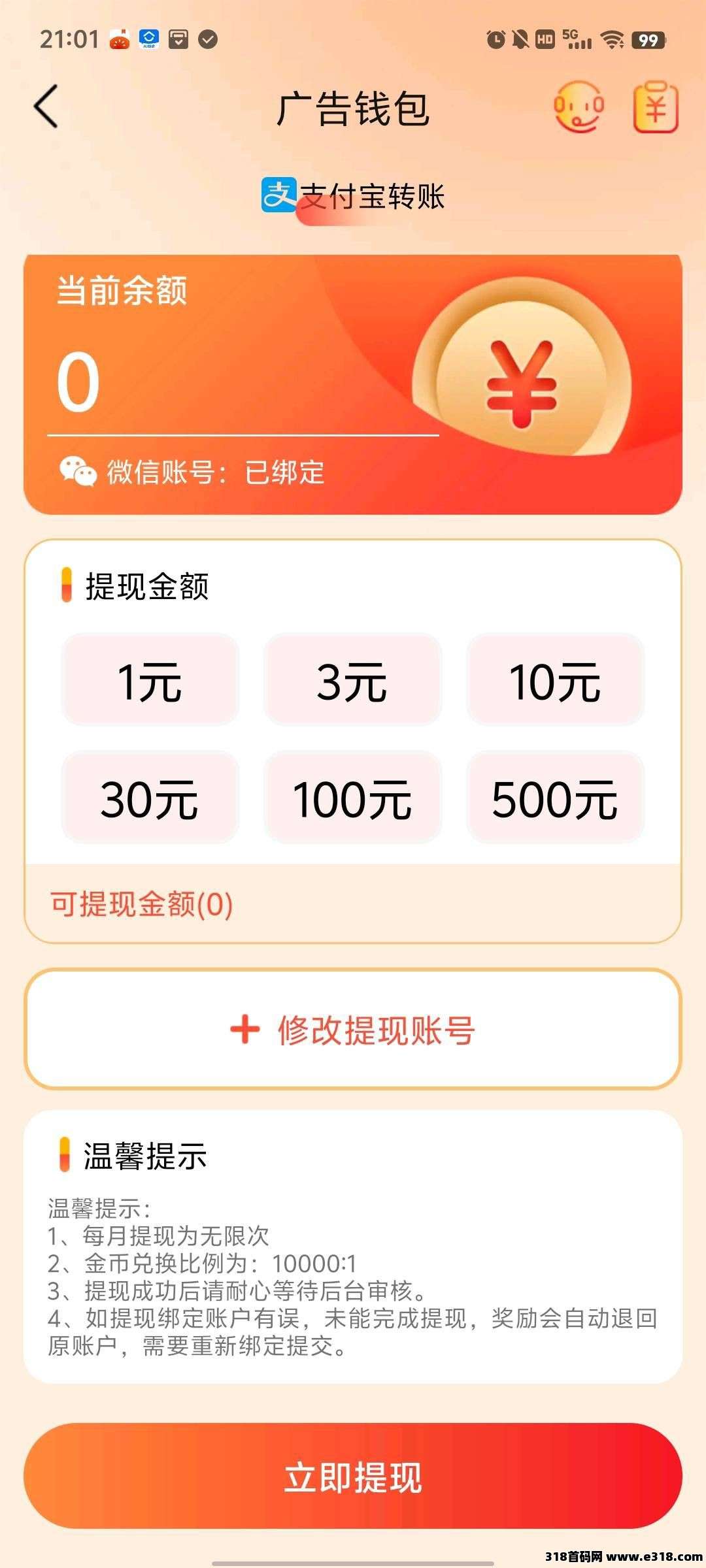Select the 支付宝转账 withdrawal method

pos(353,196)
